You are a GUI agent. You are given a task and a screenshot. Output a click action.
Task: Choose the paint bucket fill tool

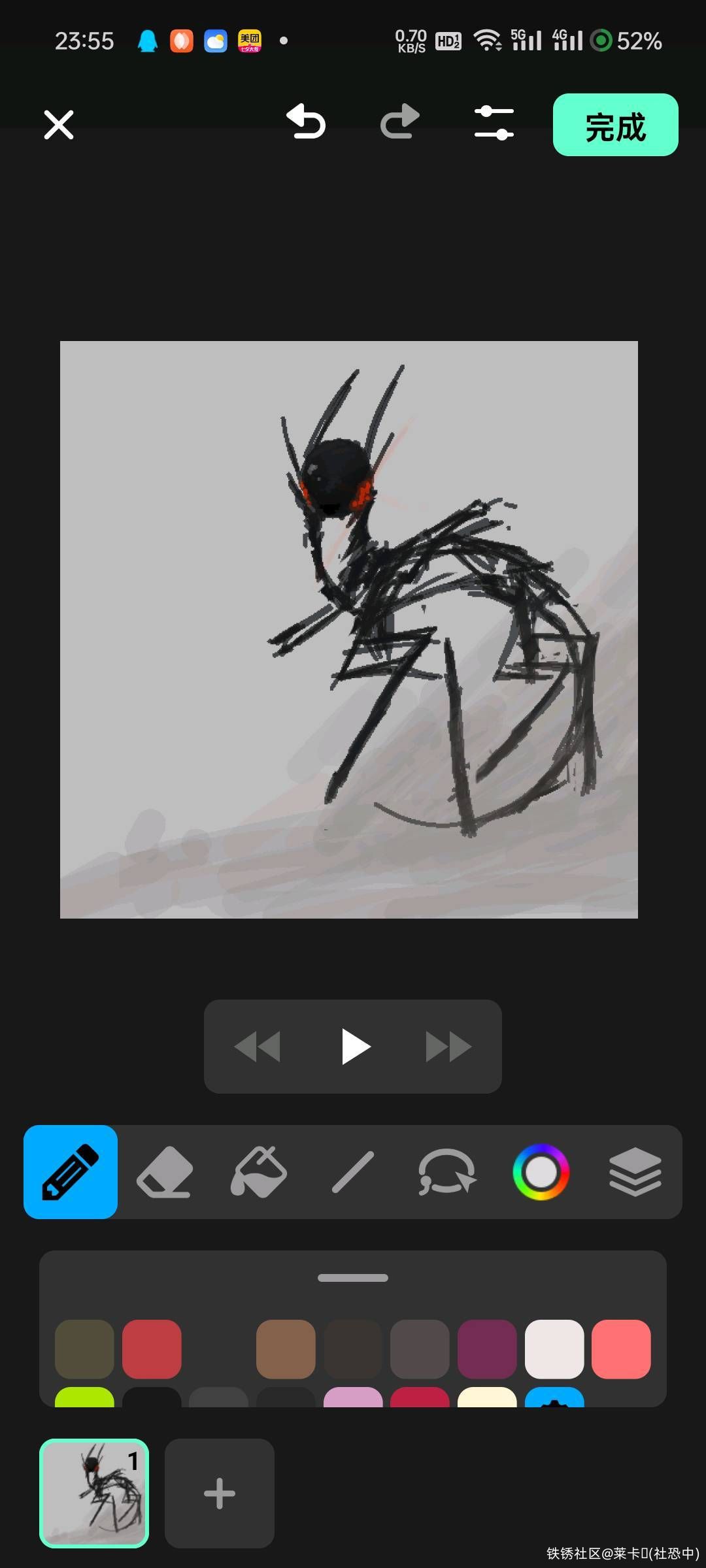pyautogui.click(x=259, y=1172)
